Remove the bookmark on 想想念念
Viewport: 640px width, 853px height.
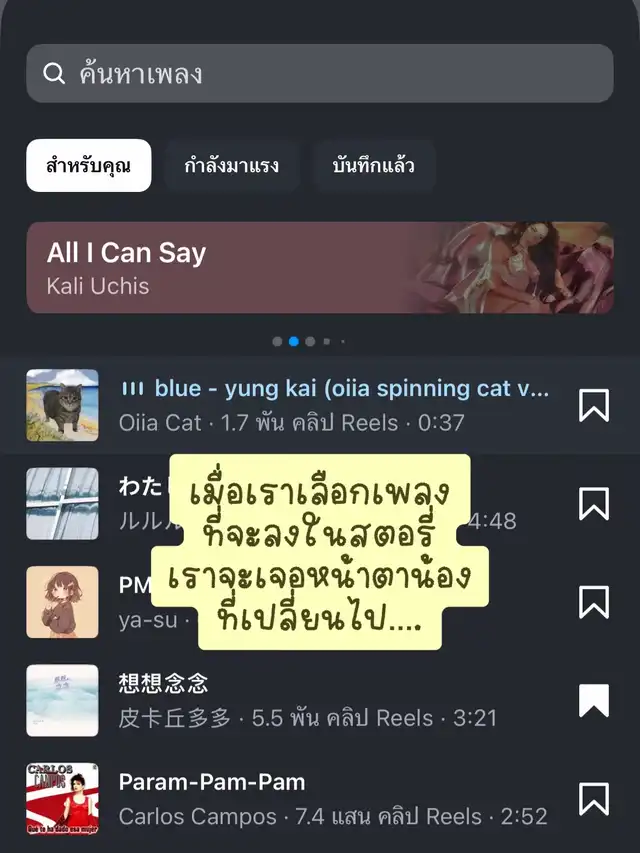[x=594, y=701]
